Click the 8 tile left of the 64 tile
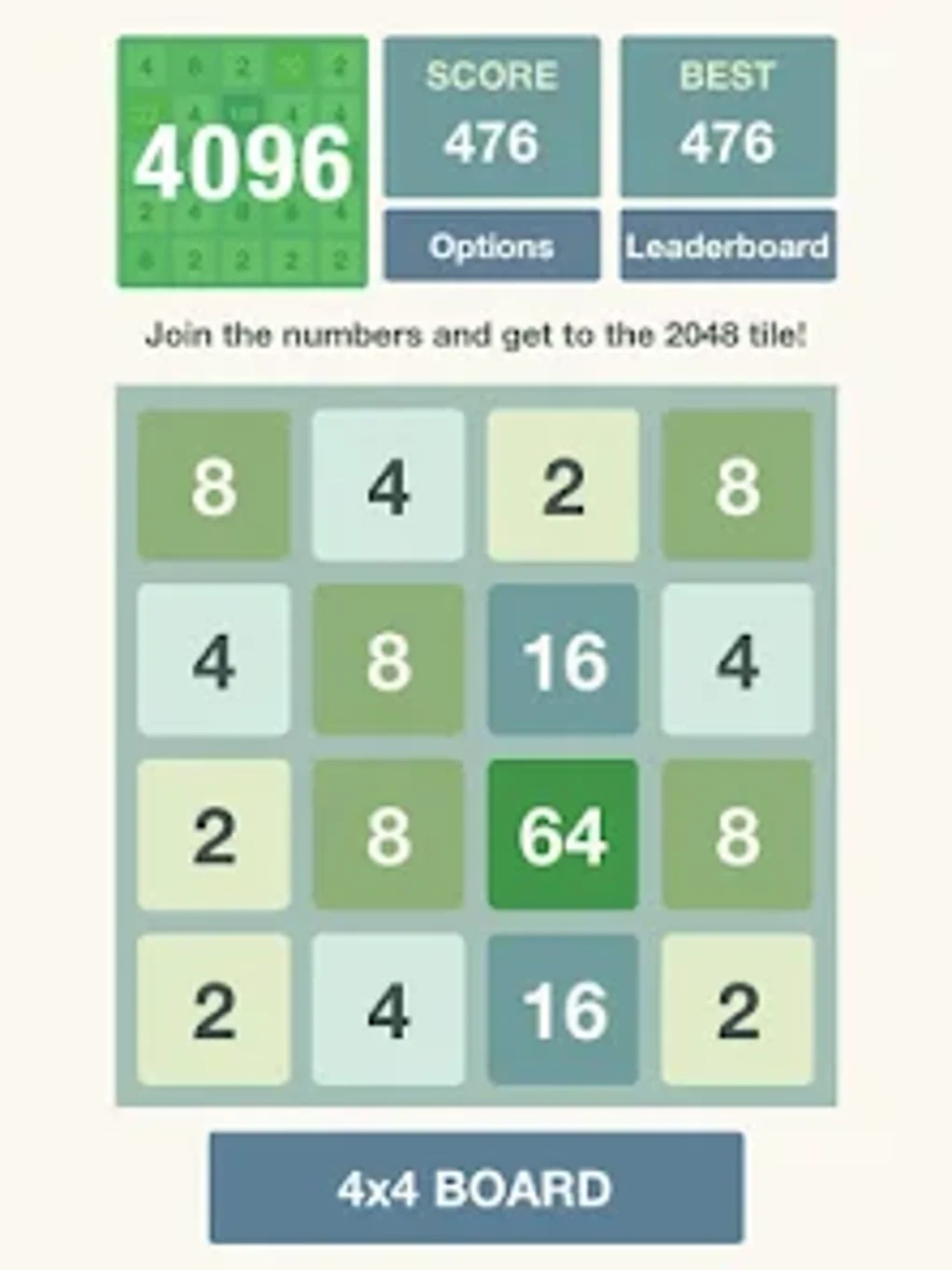This screenshot has width=952, height=1270. [x=387, y=836]
